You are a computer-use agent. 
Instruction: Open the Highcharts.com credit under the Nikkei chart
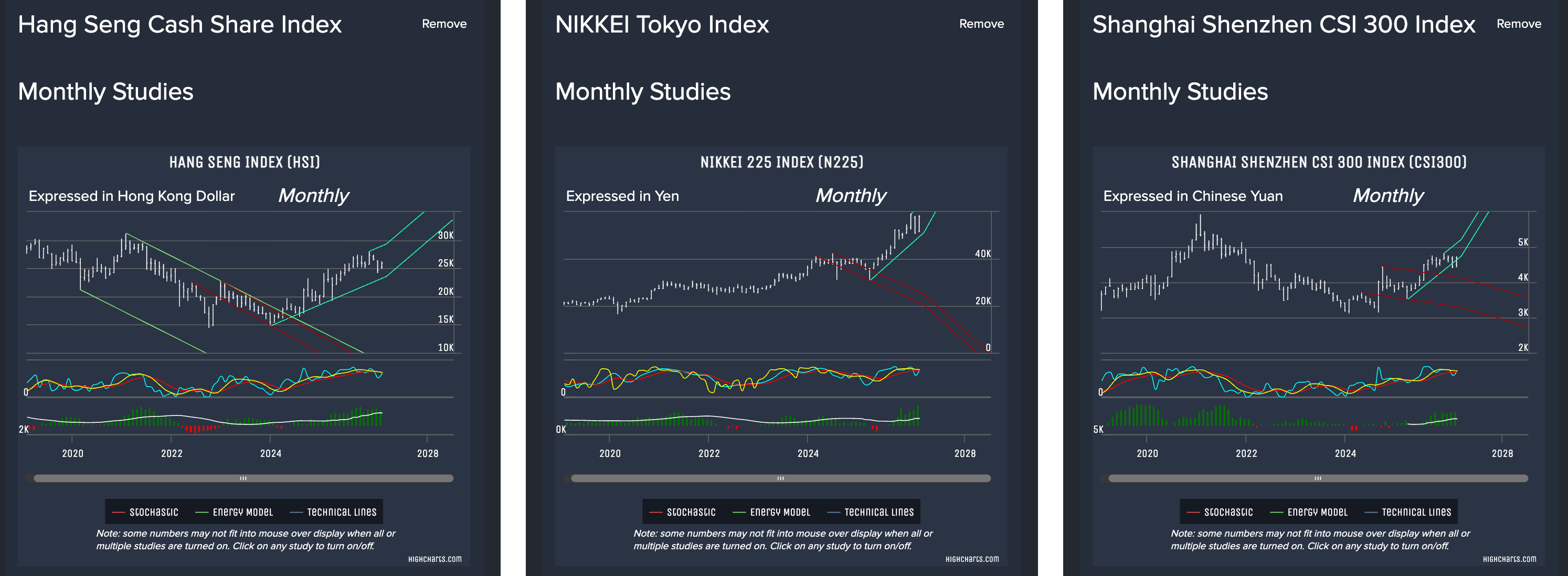point(972,559)
